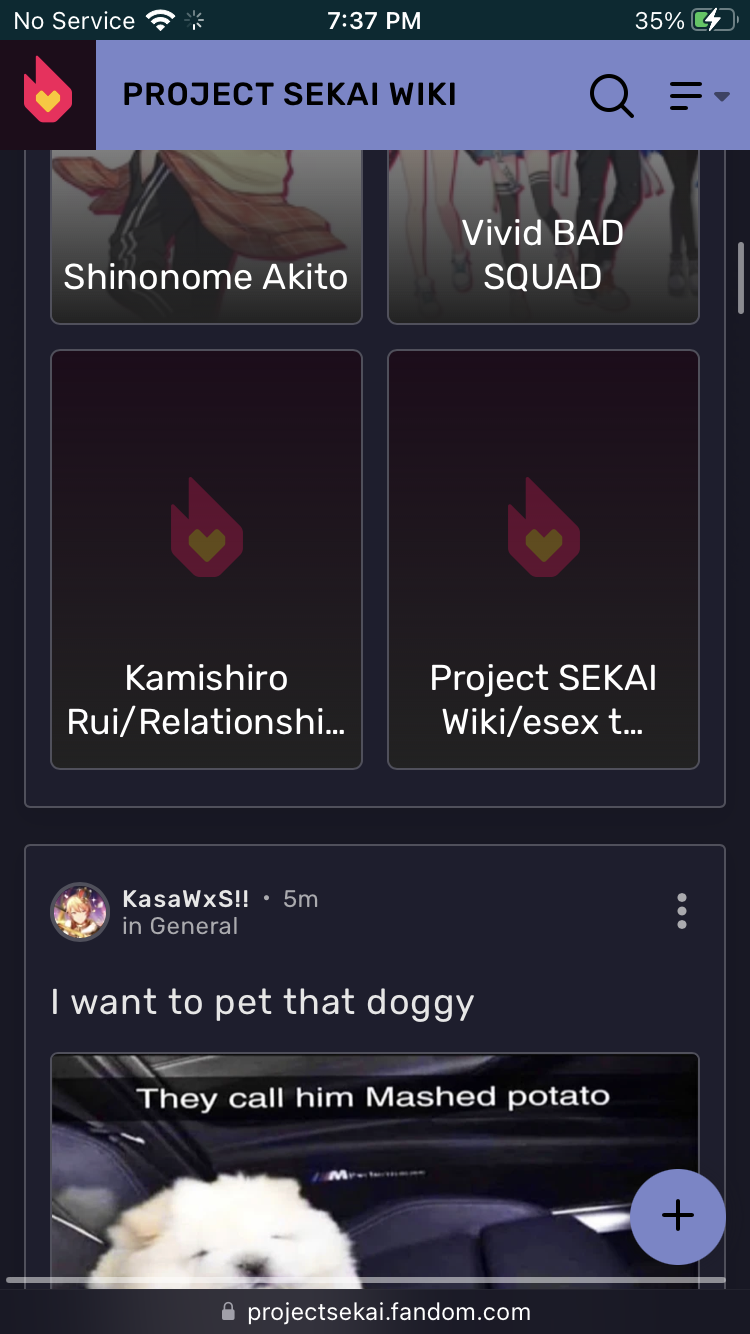Open more options on KasaWxS!!'s post
This screenshot has width=750, height=1334.
(x=682, y=911)
